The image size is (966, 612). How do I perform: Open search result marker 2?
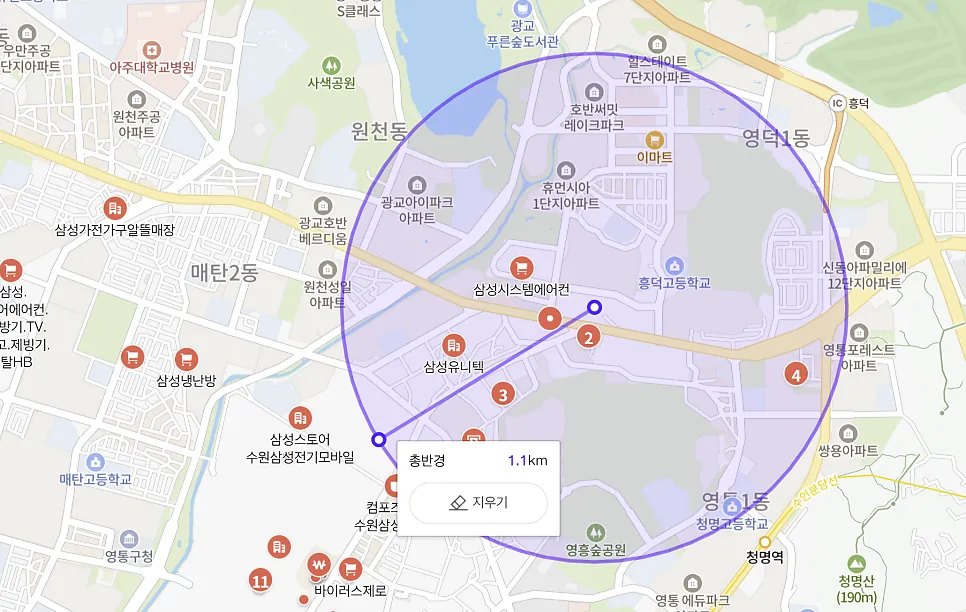[588, 337]
